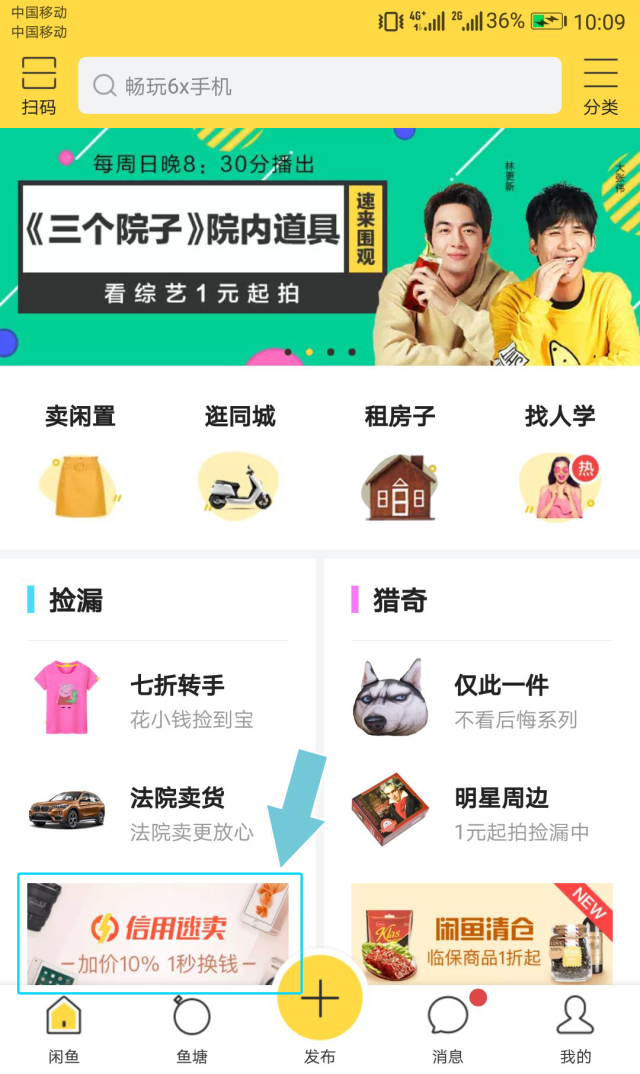Switch to the 消息 messages tab

point(448,1030)
